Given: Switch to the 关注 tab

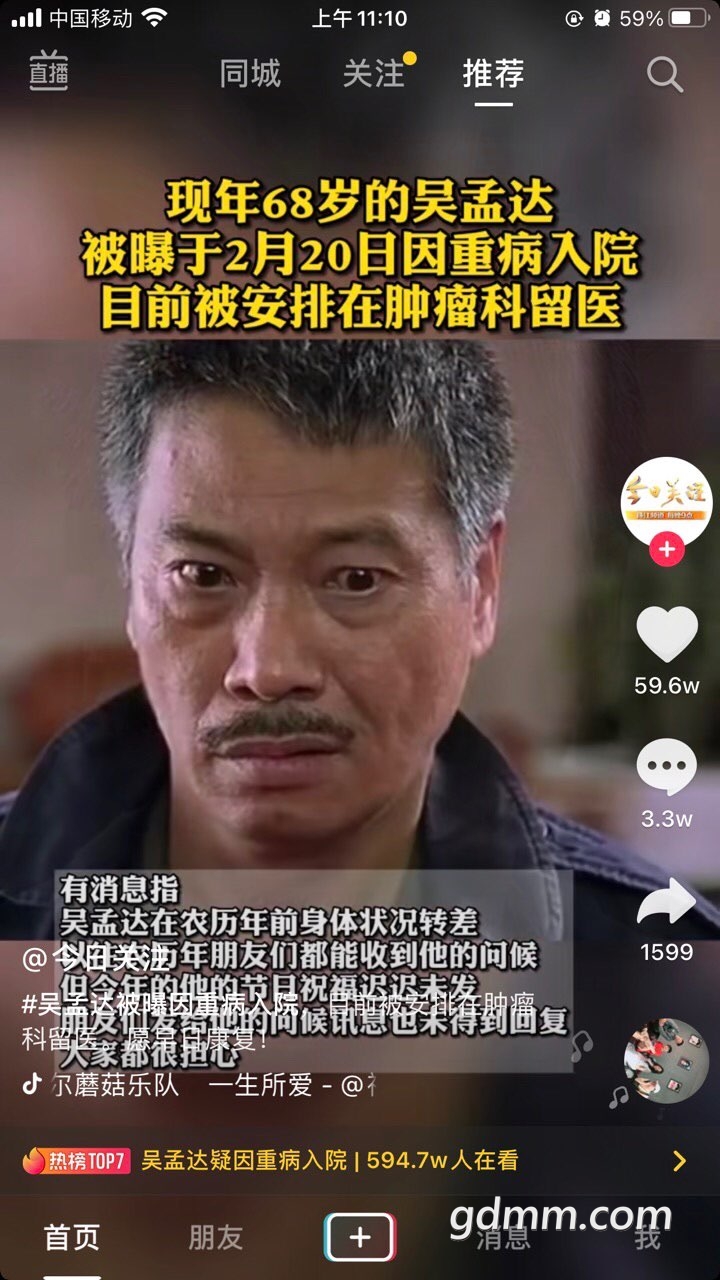Looking at the screenshot, I should click(x=373, y=73).
